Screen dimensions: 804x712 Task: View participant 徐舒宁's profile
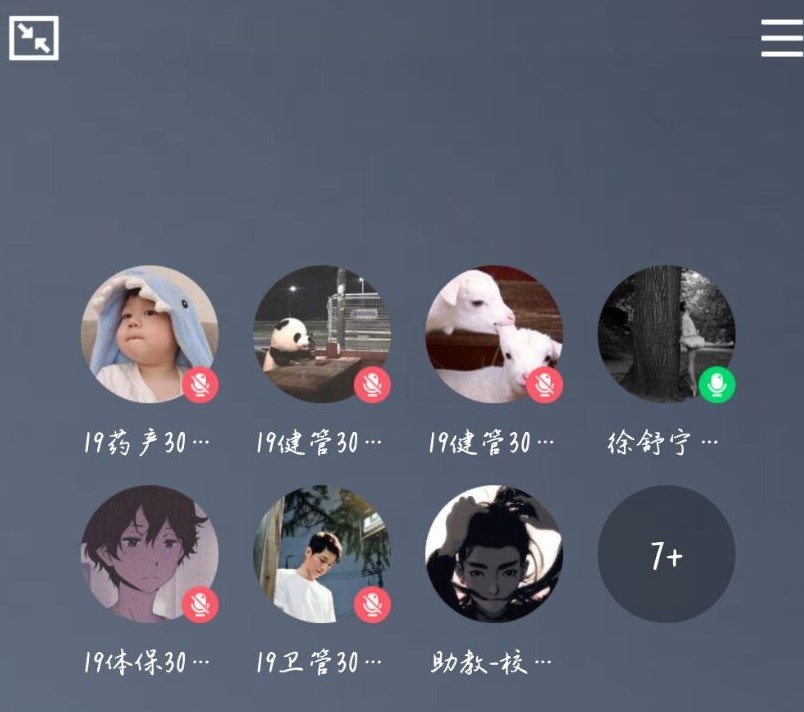666,334
